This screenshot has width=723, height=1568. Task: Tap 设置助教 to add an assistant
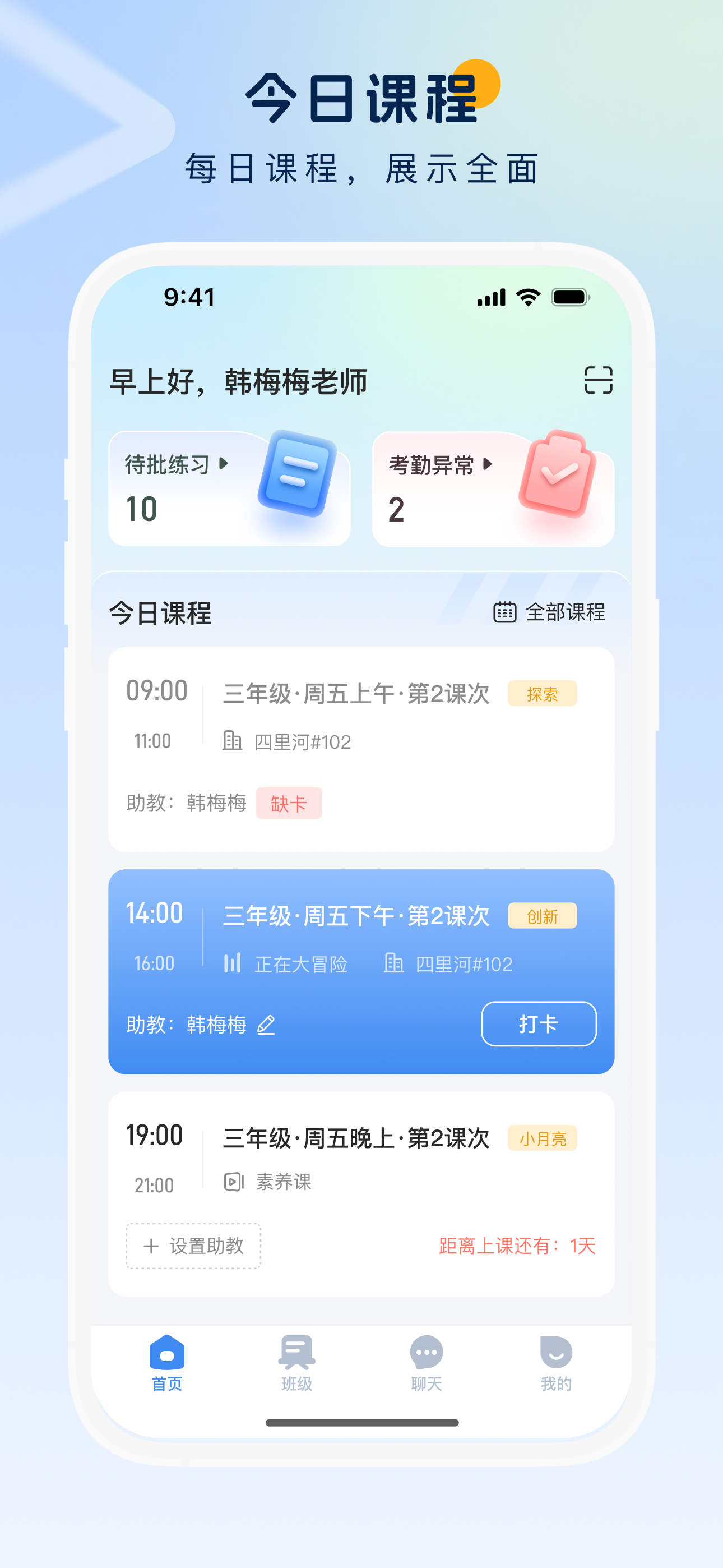(x=192, y=1246)
